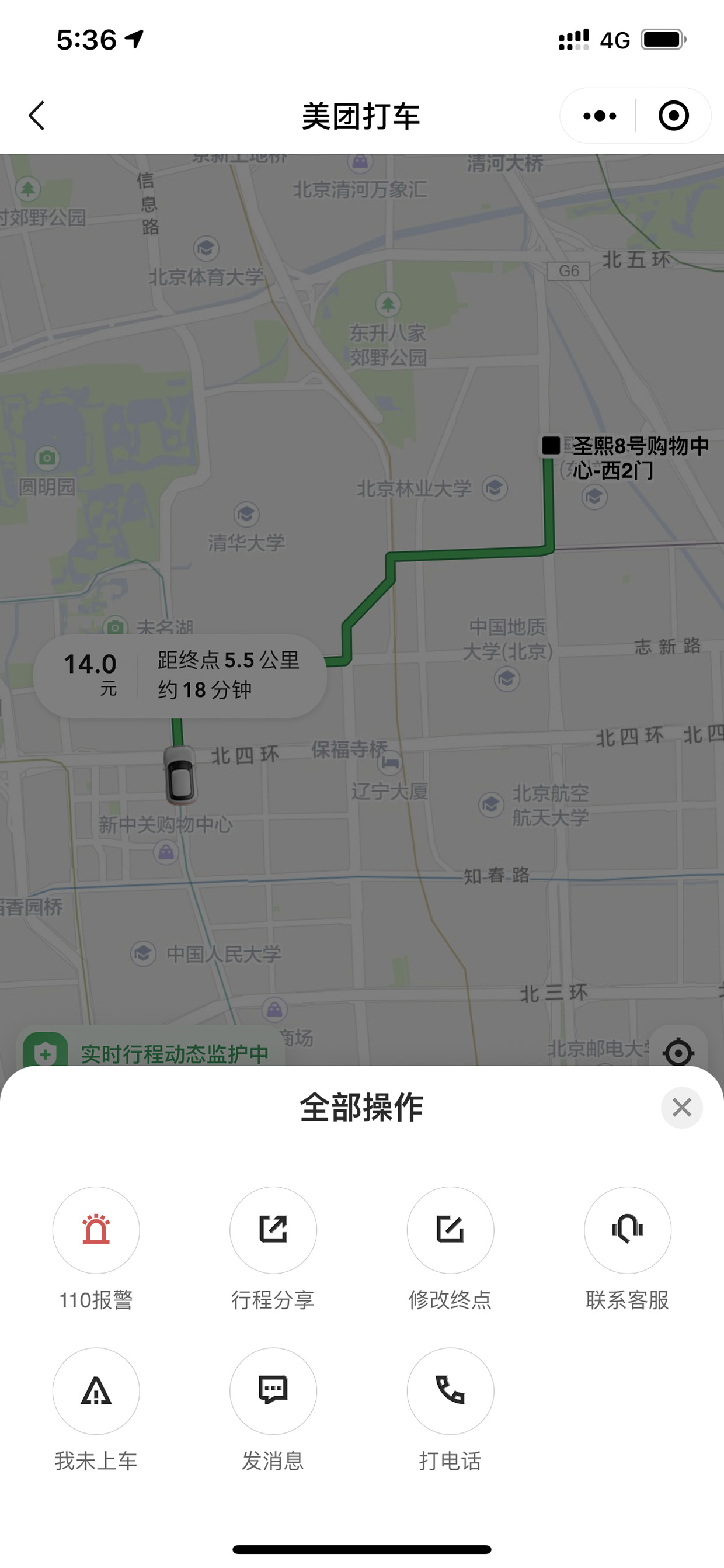The image size is (724, 1568).
Task: Close the mini-program with the circle icon
Action: tap(674, 116)
